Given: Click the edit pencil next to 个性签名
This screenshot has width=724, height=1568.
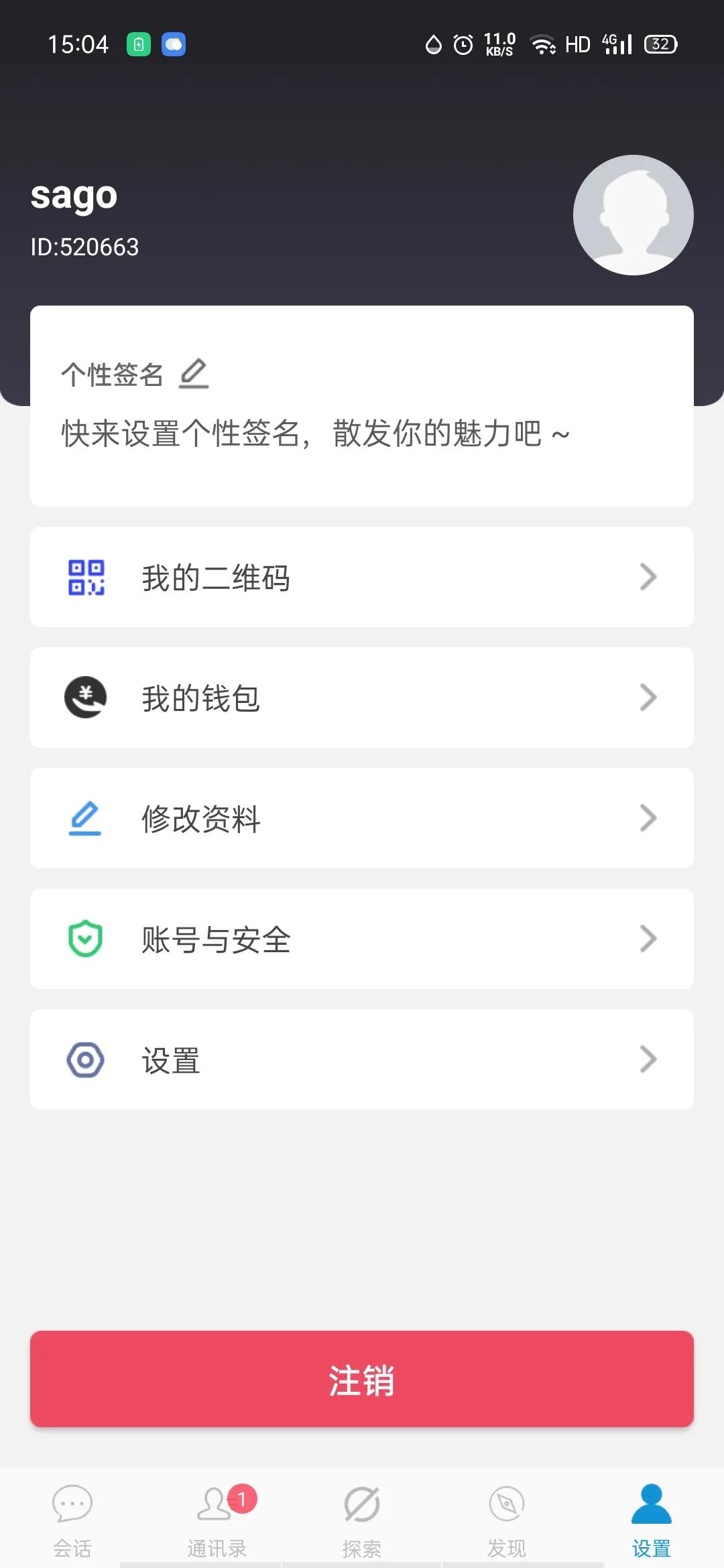Looking at the screenshot, I should 195,374.
